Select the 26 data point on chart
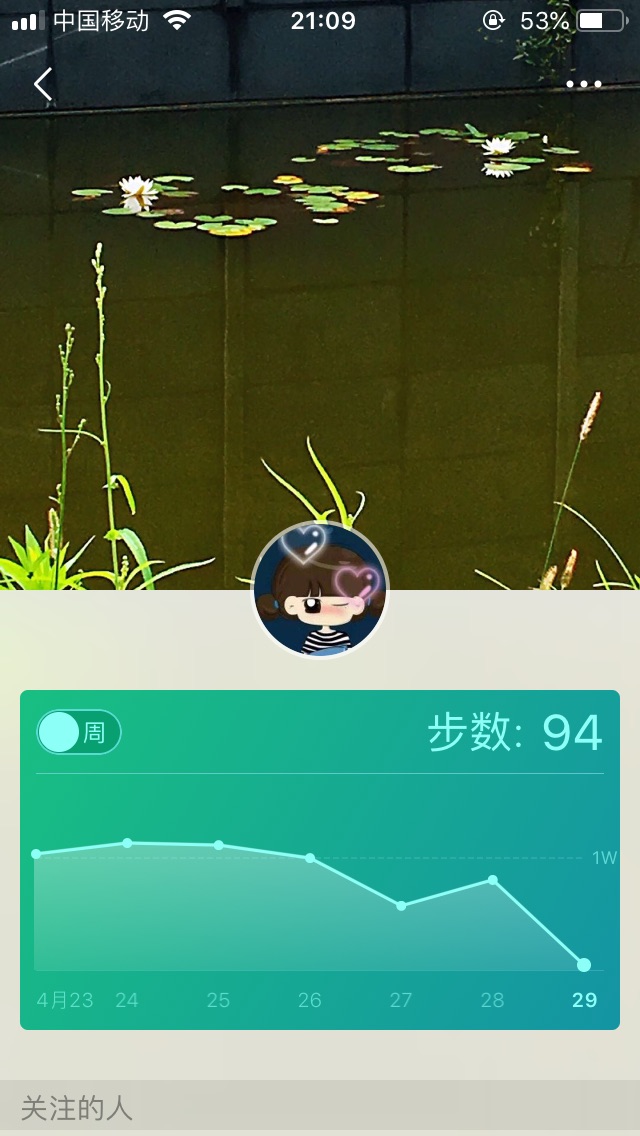640x1136 pixels. coord(309,858)
